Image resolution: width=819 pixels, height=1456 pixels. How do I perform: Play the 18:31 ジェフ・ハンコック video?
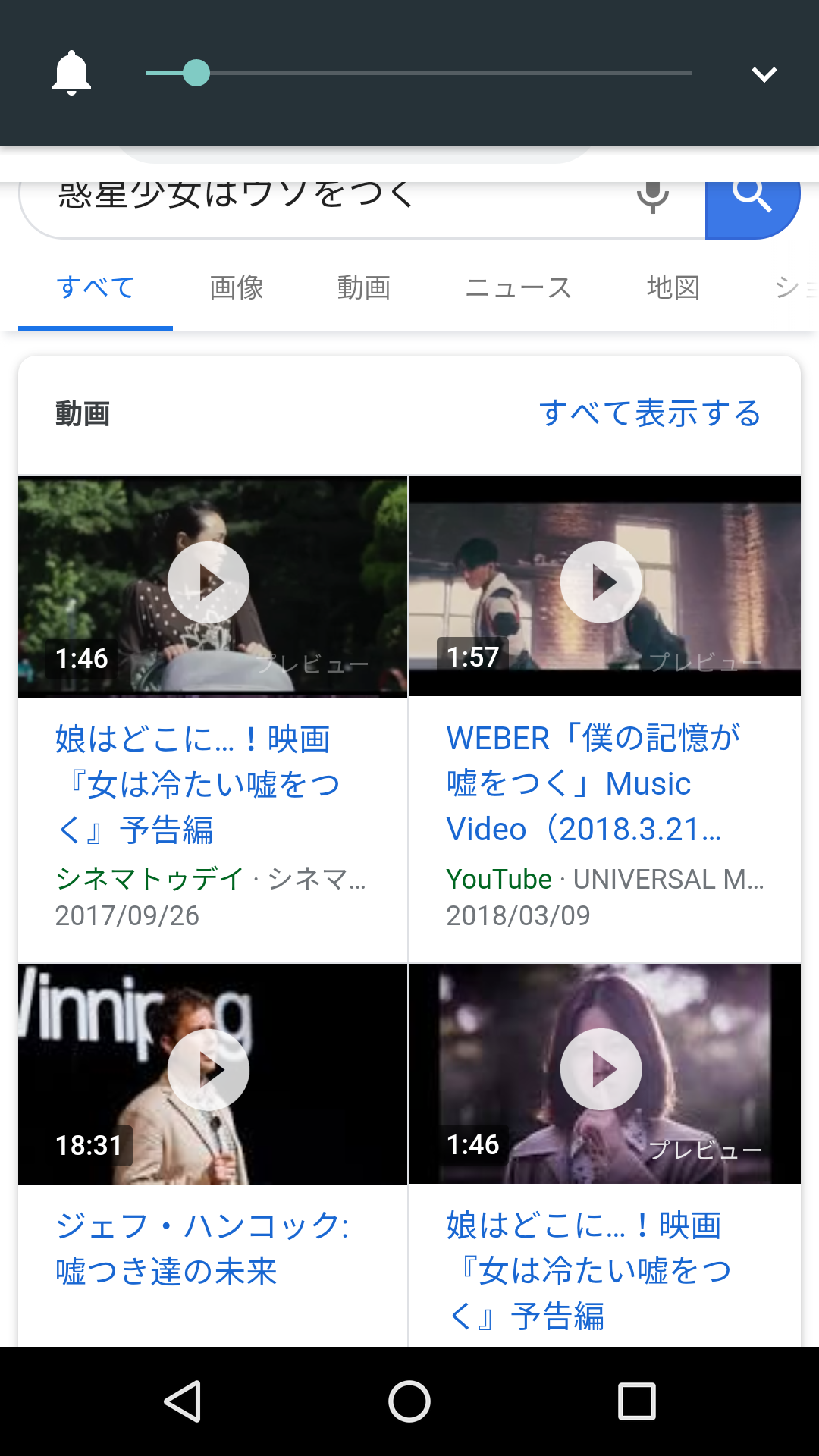pyautogui.click(x=209, y=1070)
